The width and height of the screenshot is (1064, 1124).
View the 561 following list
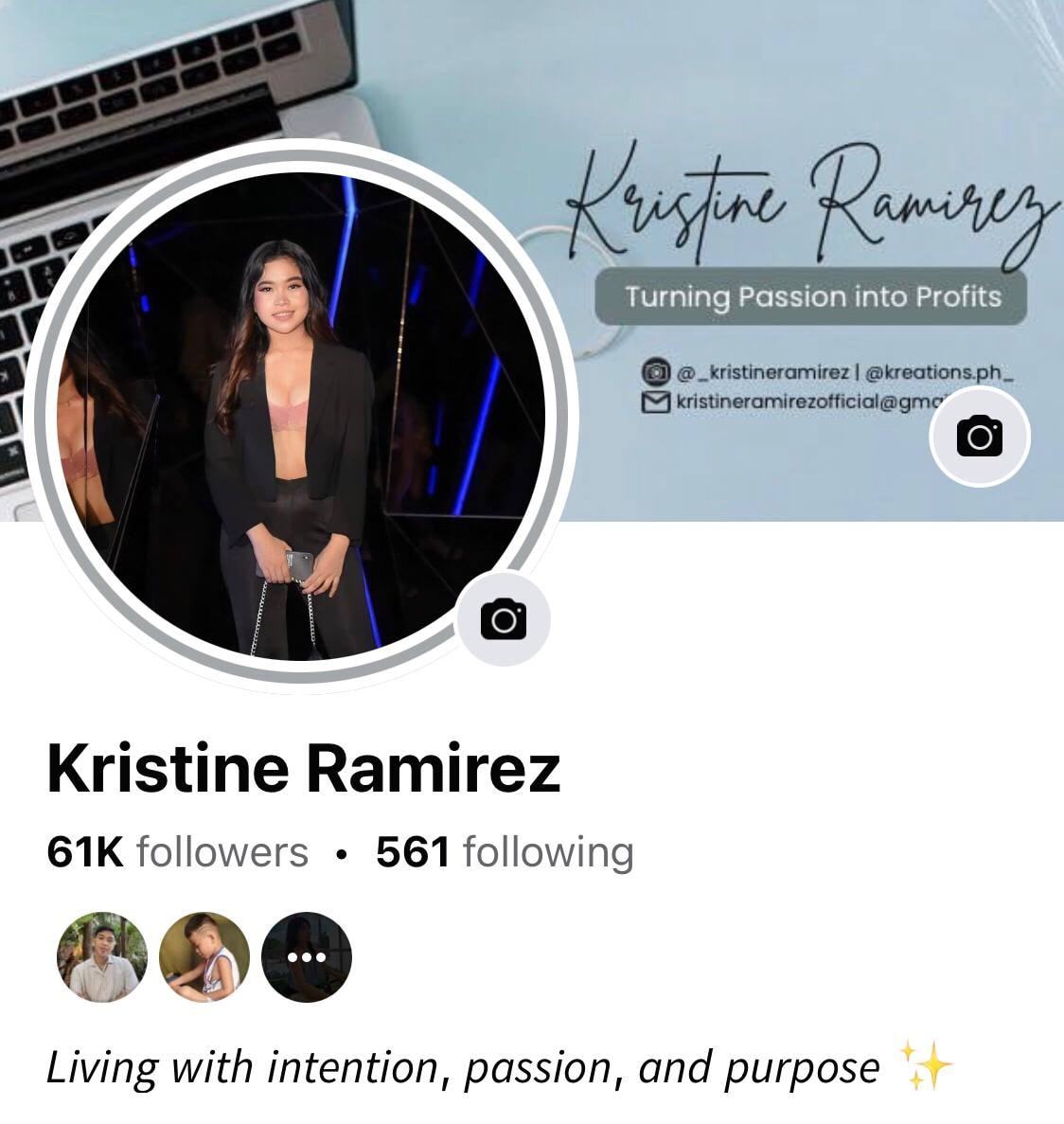(505, 852)
